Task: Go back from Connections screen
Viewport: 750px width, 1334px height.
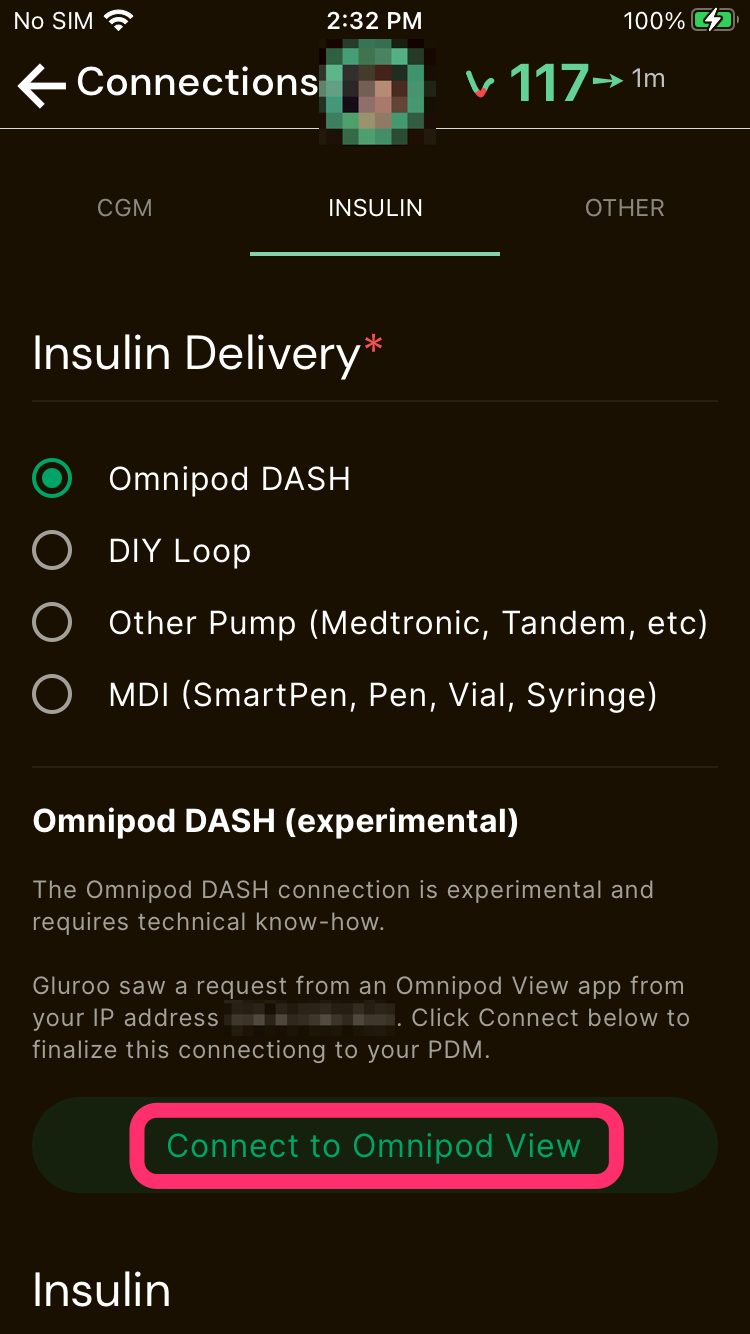Action: coord(42,85)
